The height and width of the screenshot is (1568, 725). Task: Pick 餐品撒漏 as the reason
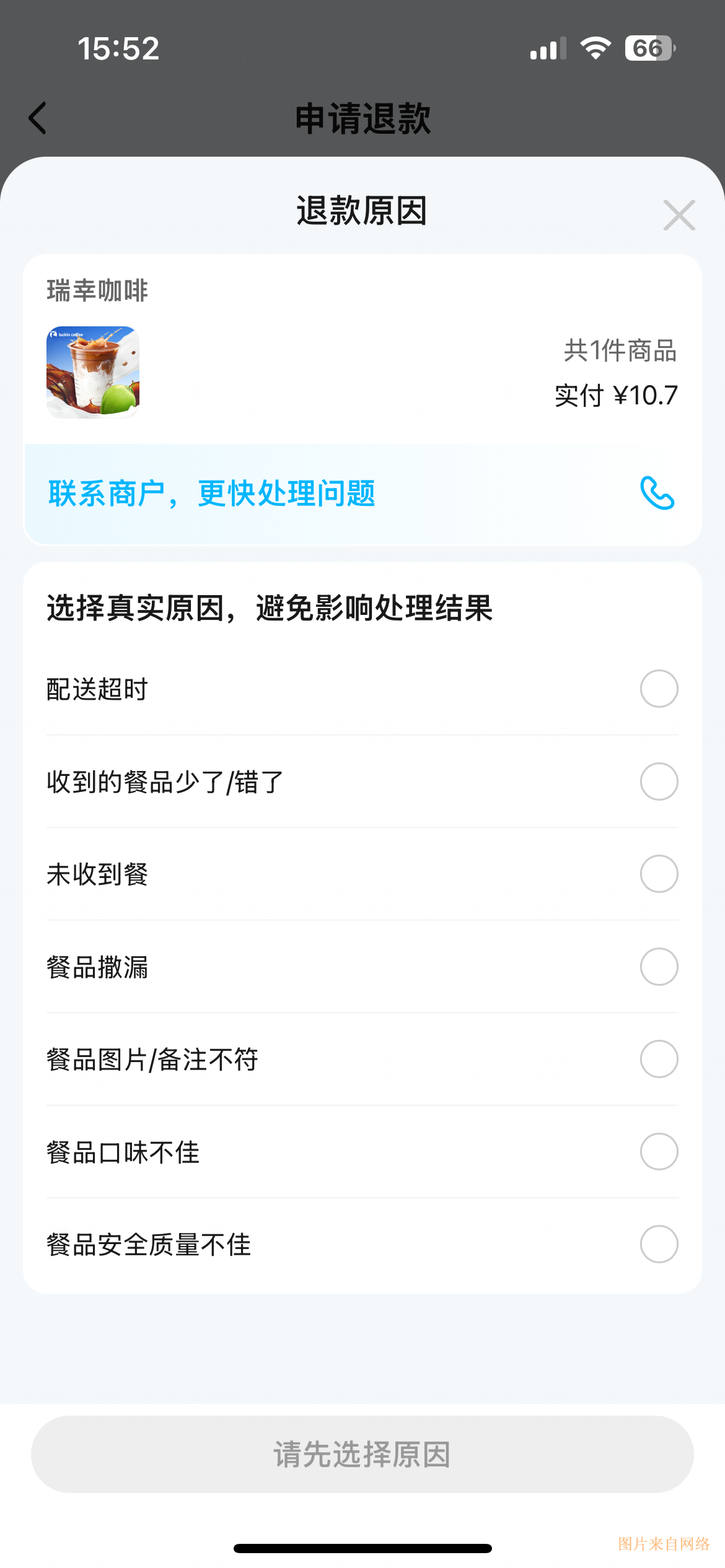pyautogui.click(x=659, y=967)
